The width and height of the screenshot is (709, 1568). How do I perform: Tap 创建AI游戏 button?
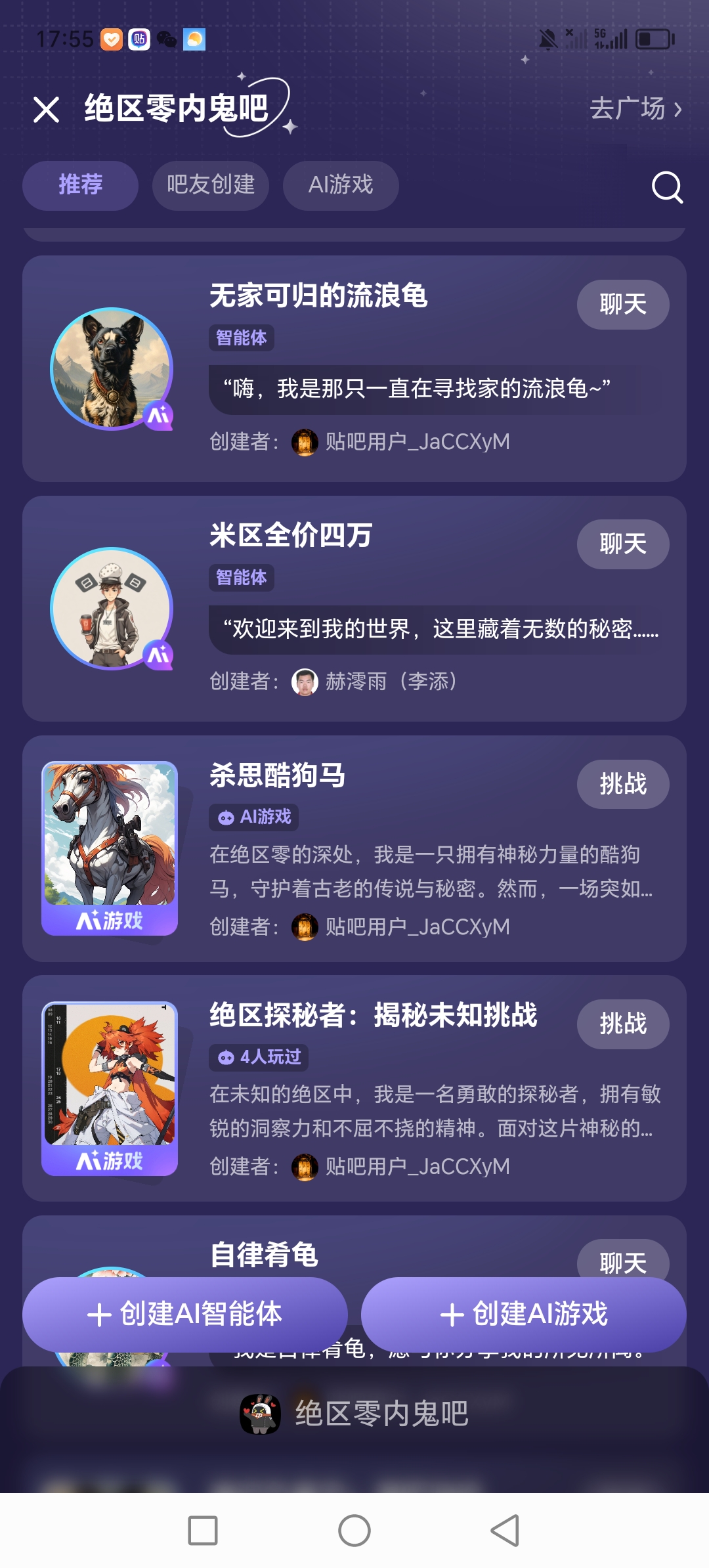[x=523, y=1315]
